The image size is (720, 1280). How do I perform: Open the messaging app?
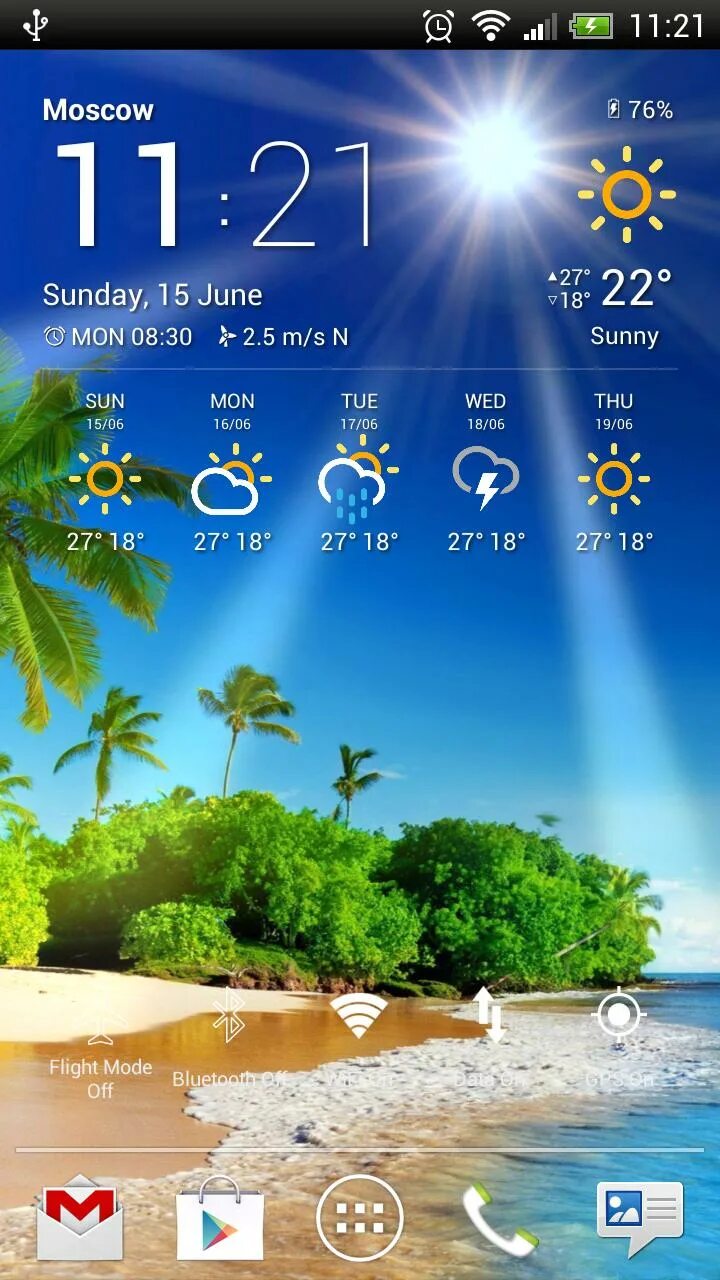coord(639,1218)
